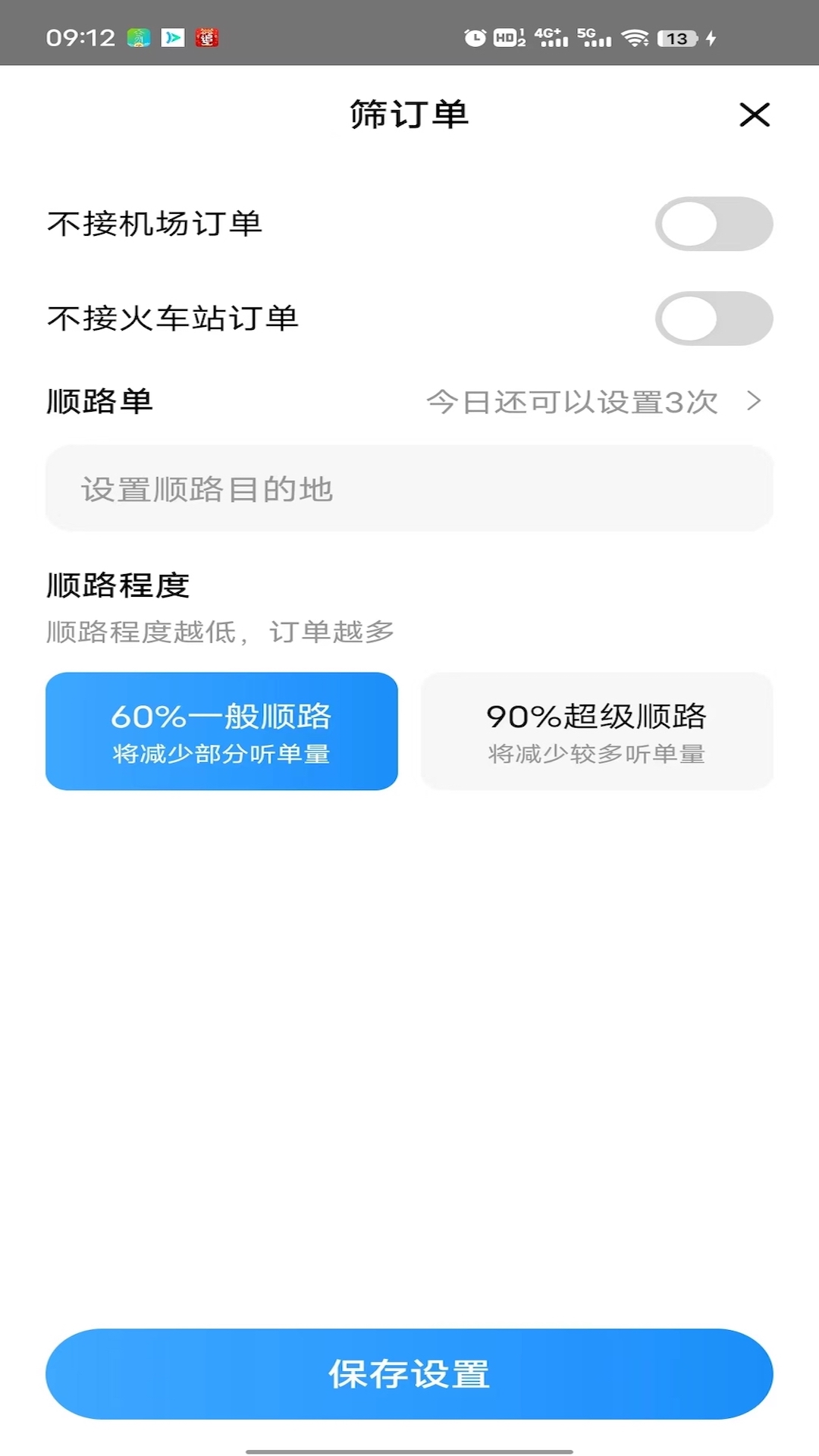Close the 筛订单 filter panel
Image resolution: width=819 pixels, height=1456 pixels.
click(x=754, y=115)
